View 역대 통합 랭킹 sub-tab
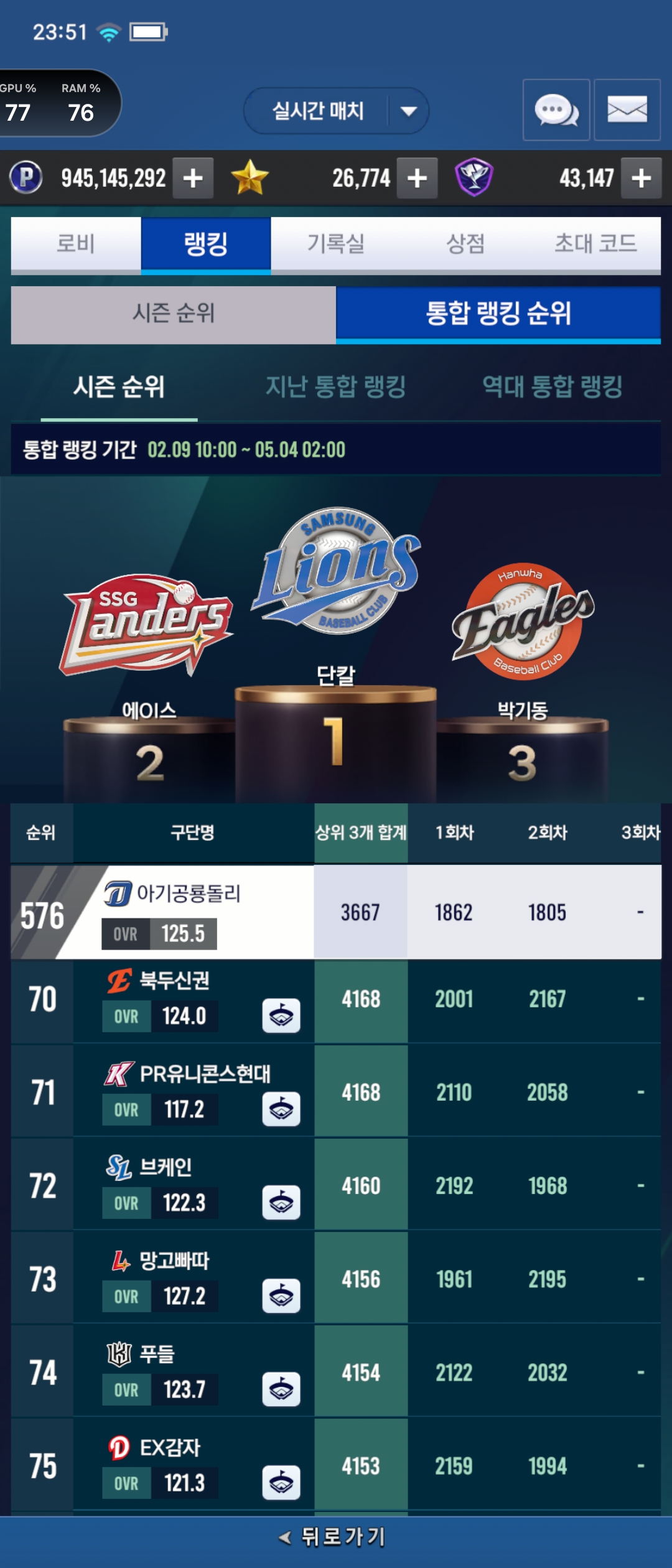The width and height of the screenshot is (672, 1568). 553,387
